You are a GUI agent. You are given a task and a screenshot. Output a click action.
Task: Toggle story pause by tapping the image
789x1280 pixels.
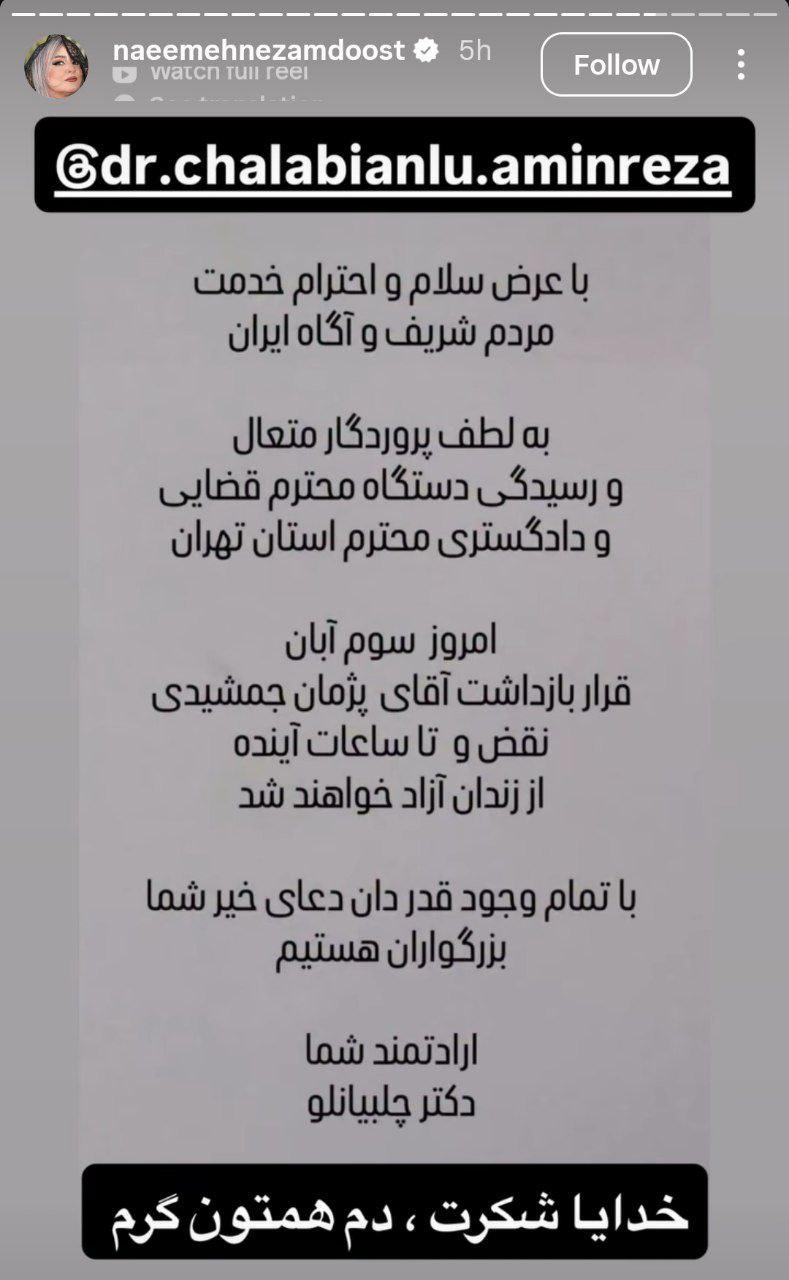(x=394, y=650)
